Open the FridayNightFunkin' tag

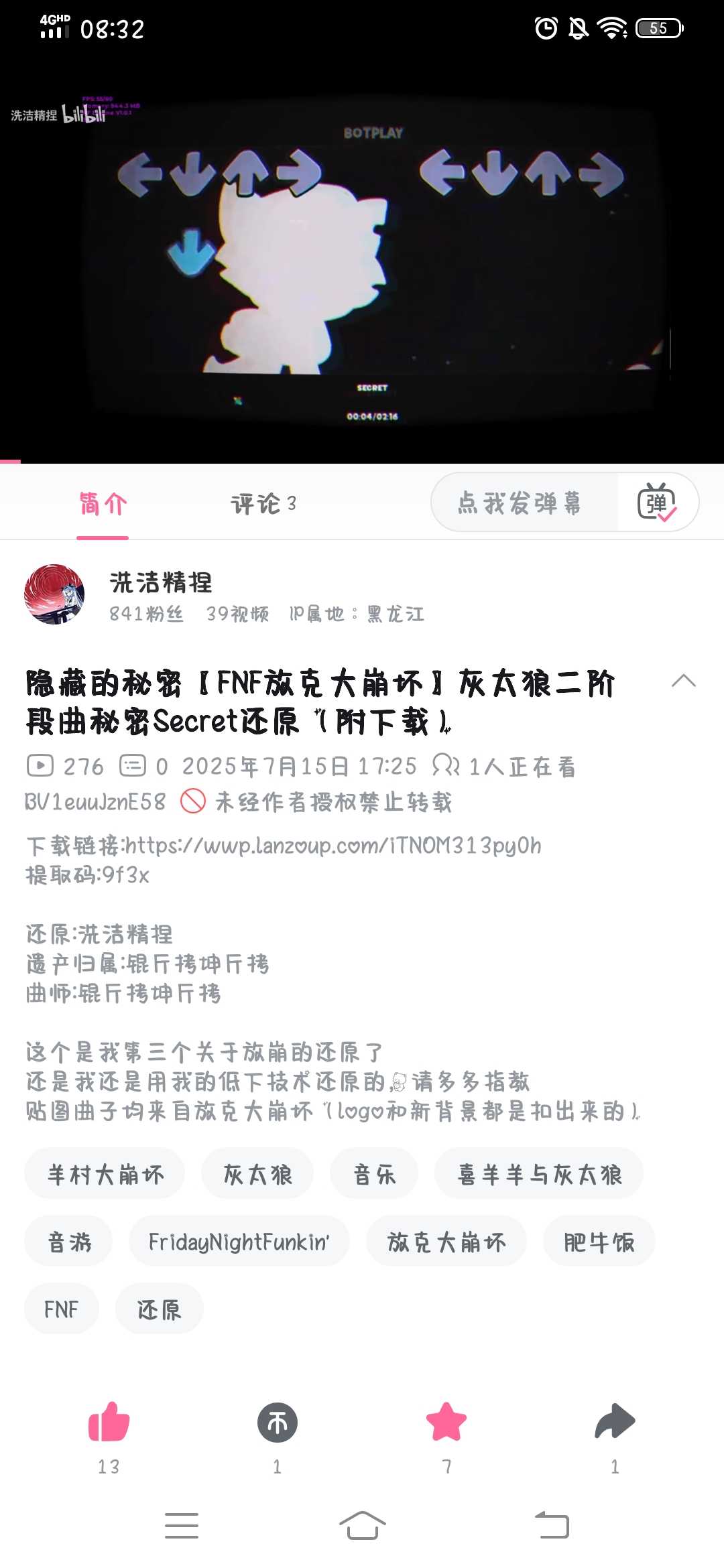pyautogui.click(x=239, y=1242)
